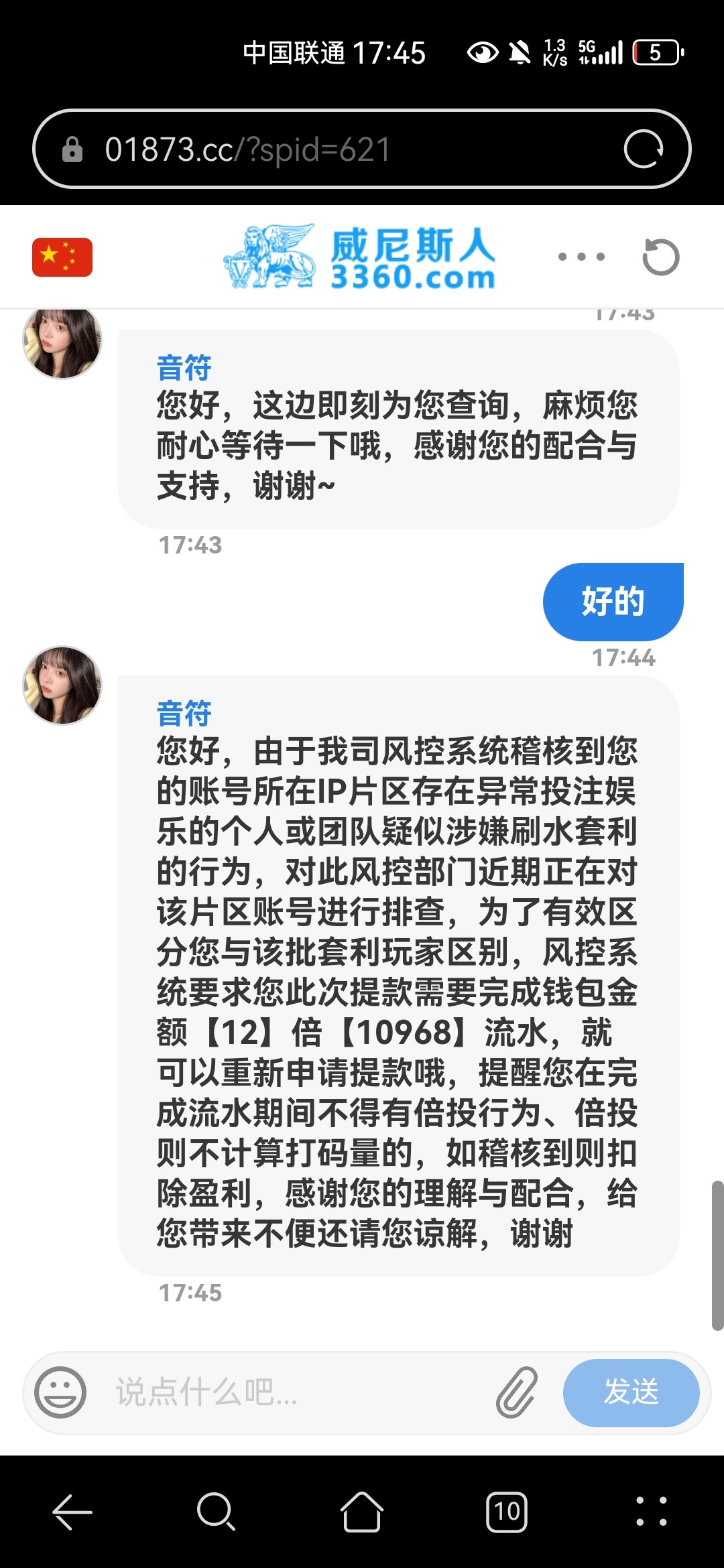Attach a file with the paperclip
Screen dimensions: 724x1568
[x=517, y=1392]
